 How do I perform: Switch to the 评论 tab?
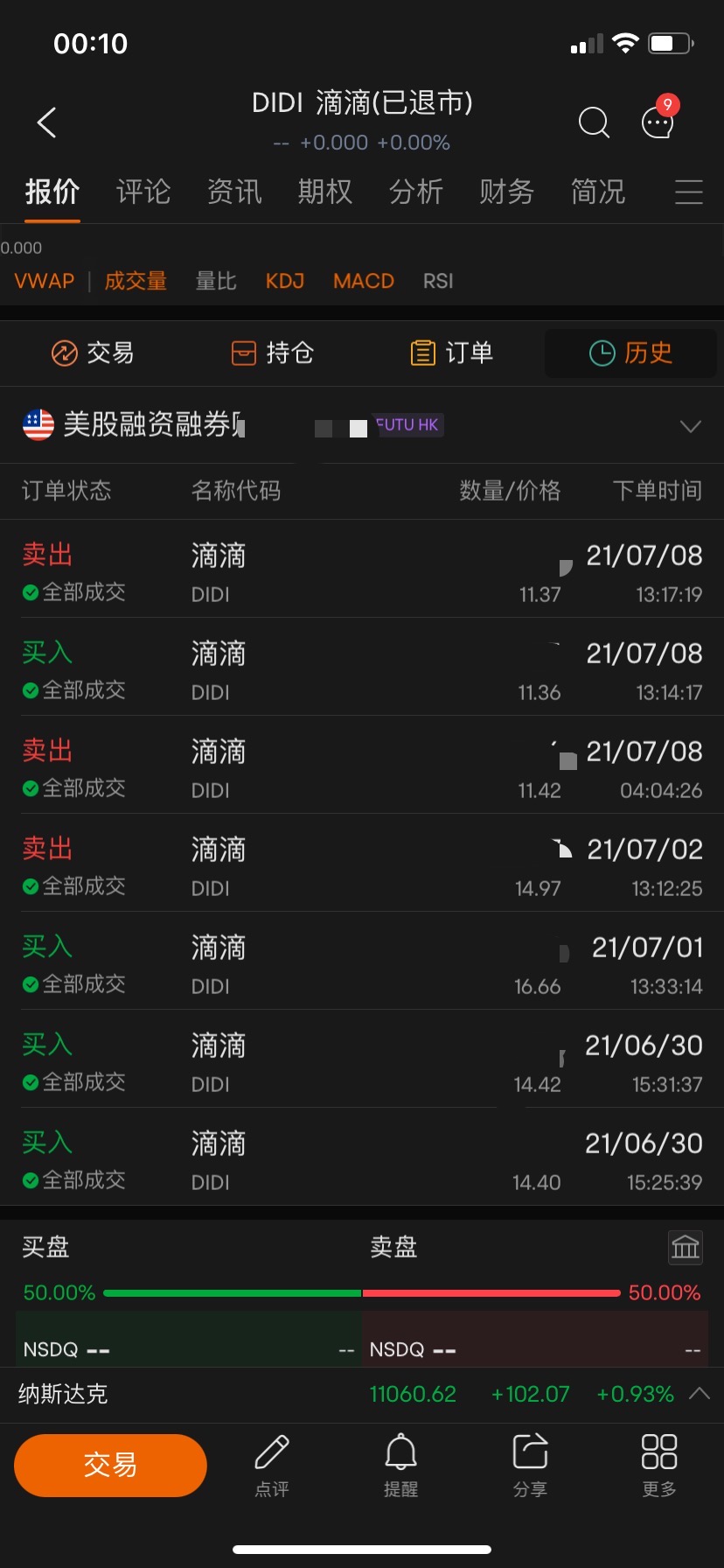(143, 192)
